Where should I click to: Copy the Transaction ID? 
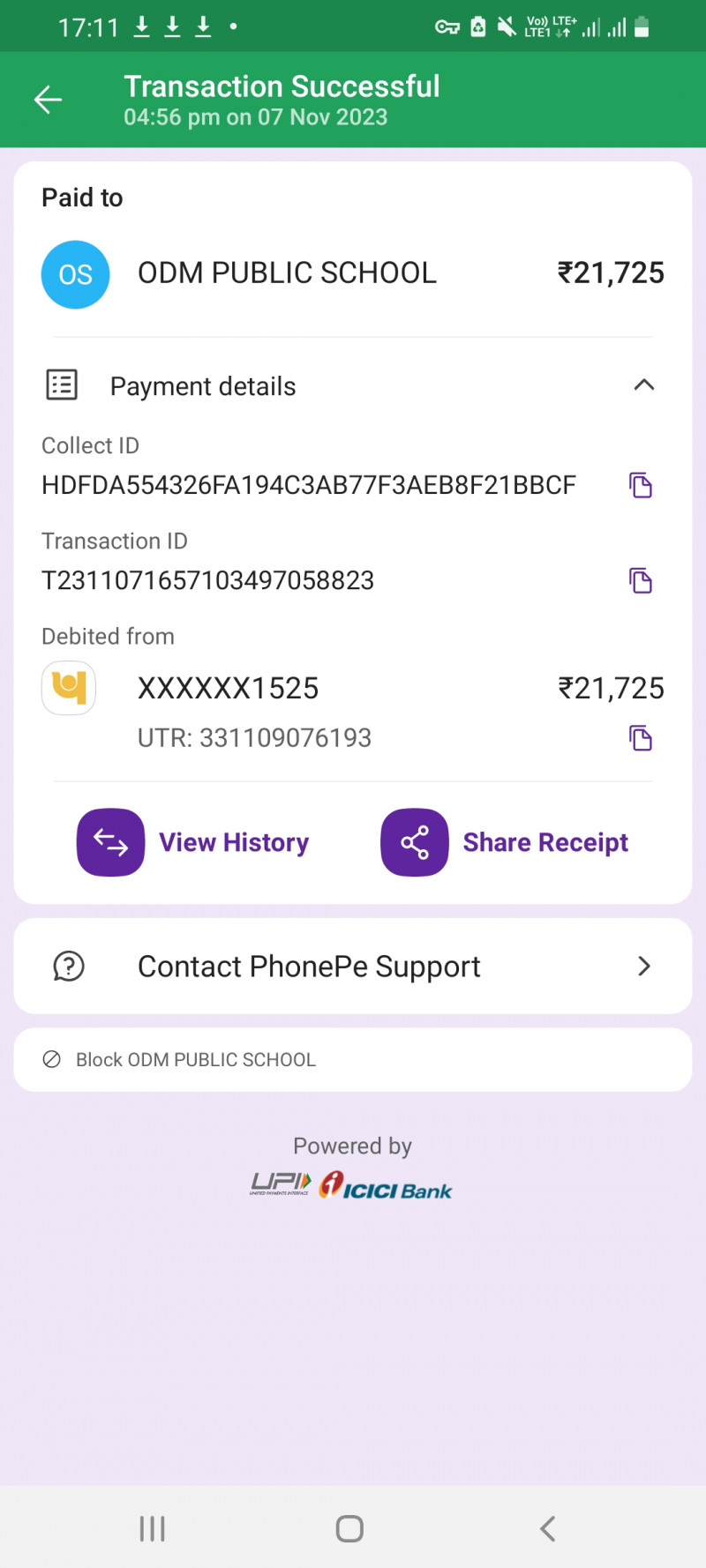click(641, 580)
